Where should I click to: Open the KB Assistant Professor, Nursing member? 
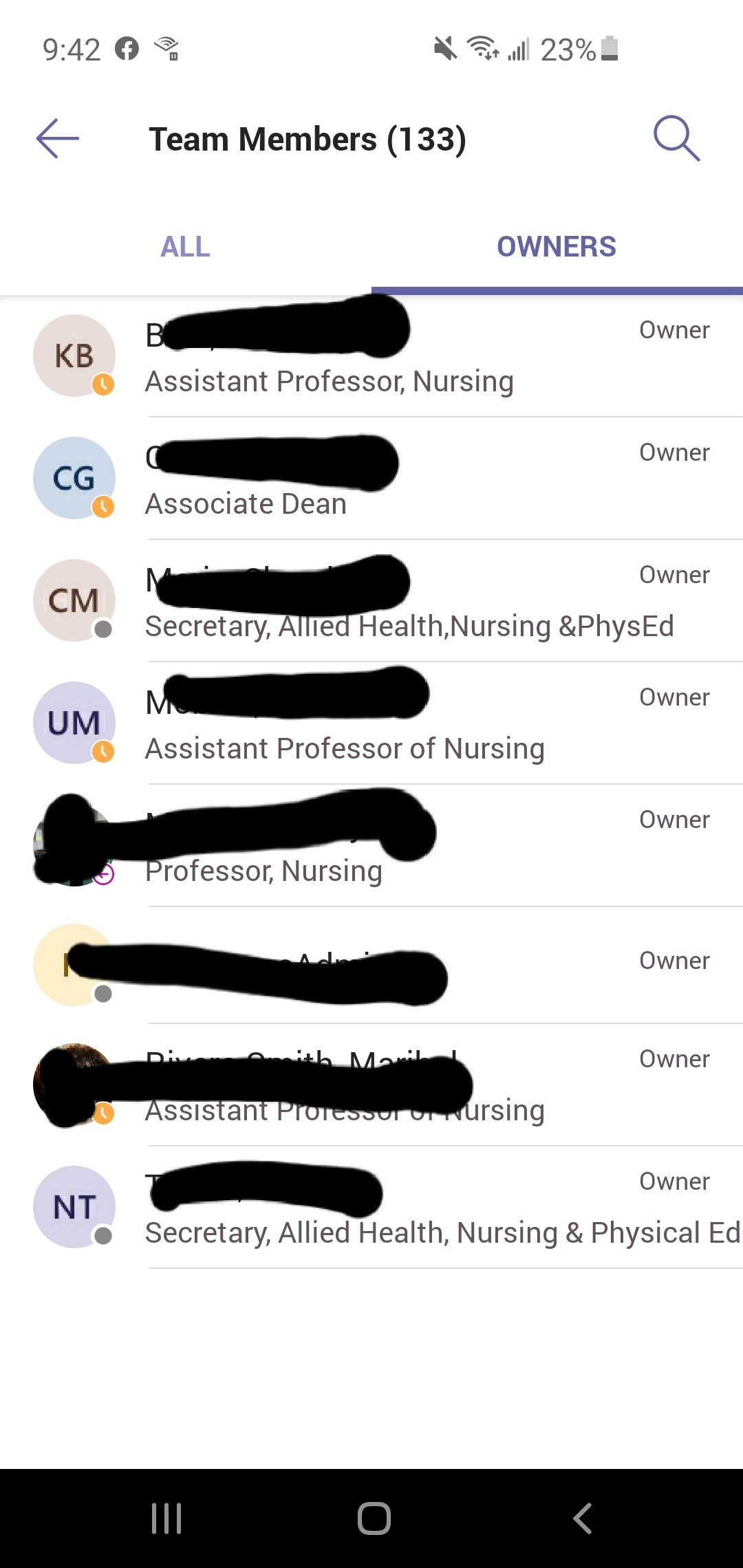tap(371, 356)
